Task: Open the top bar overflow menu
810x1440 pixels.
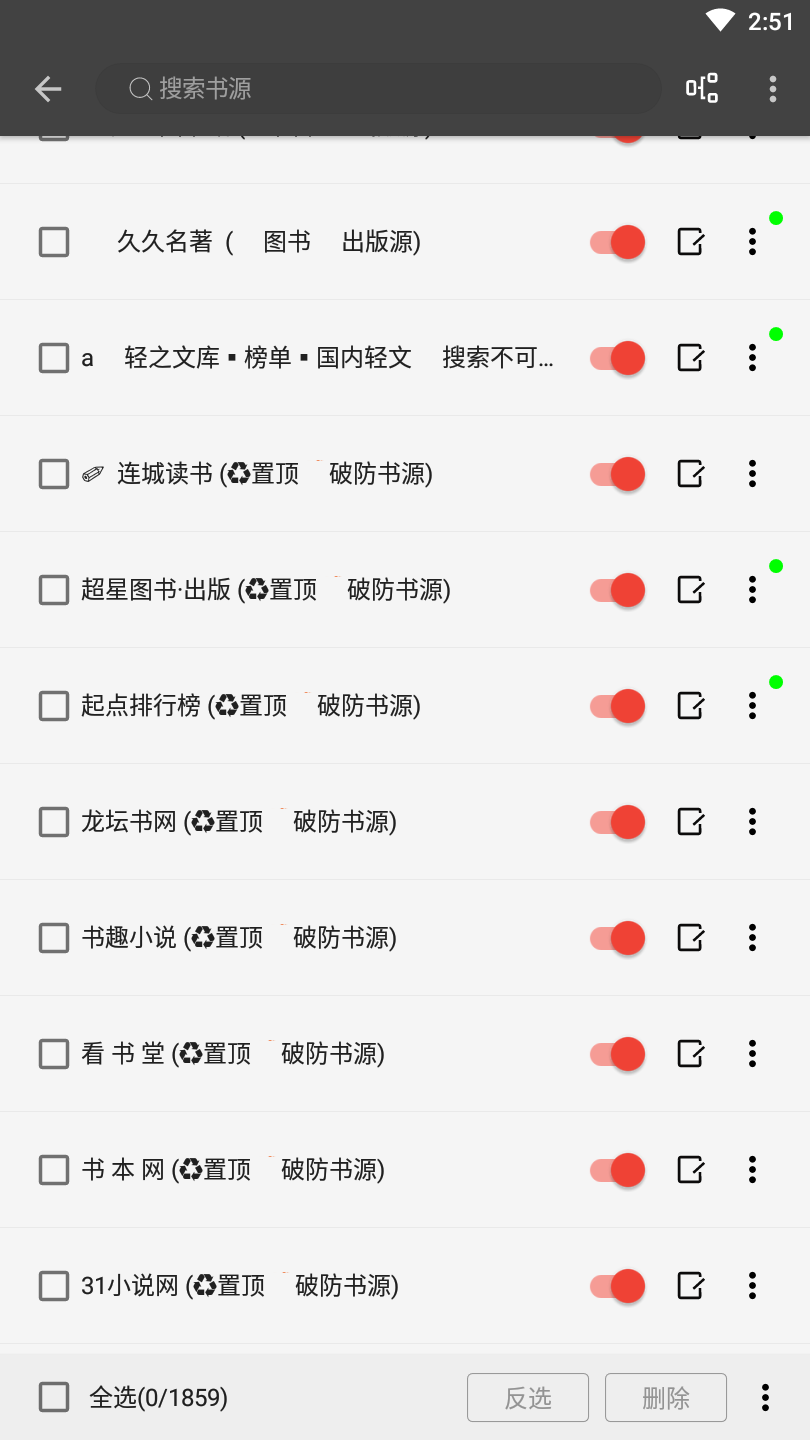Action: (x=772, y=89)
